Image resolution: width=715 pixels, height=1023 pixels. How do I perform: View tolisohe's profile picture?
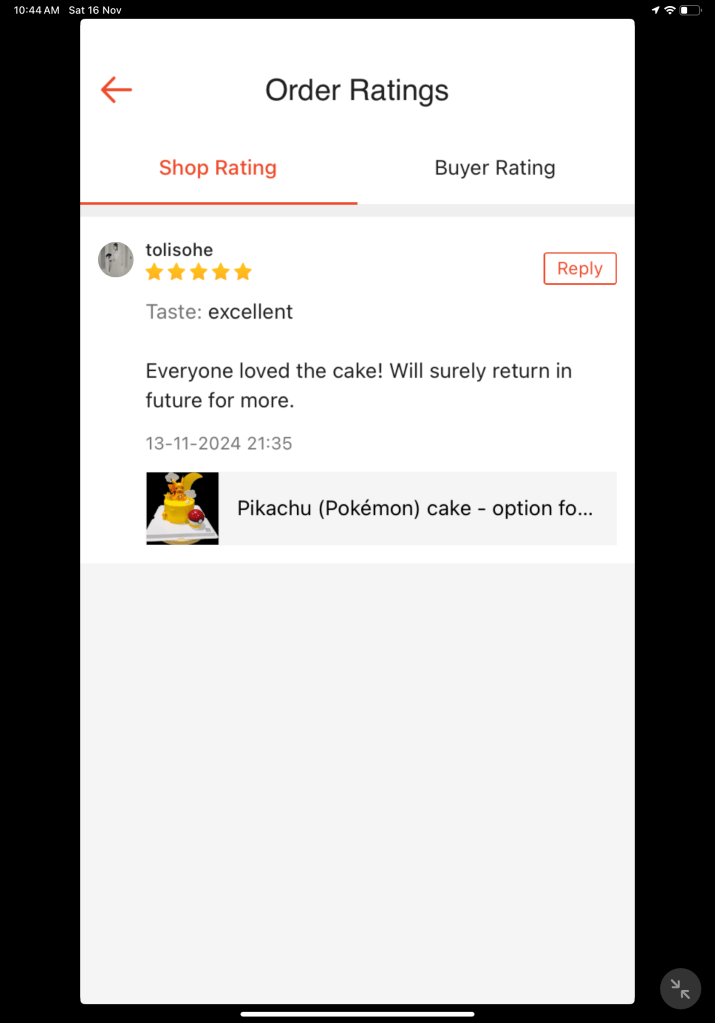point(116,259)
